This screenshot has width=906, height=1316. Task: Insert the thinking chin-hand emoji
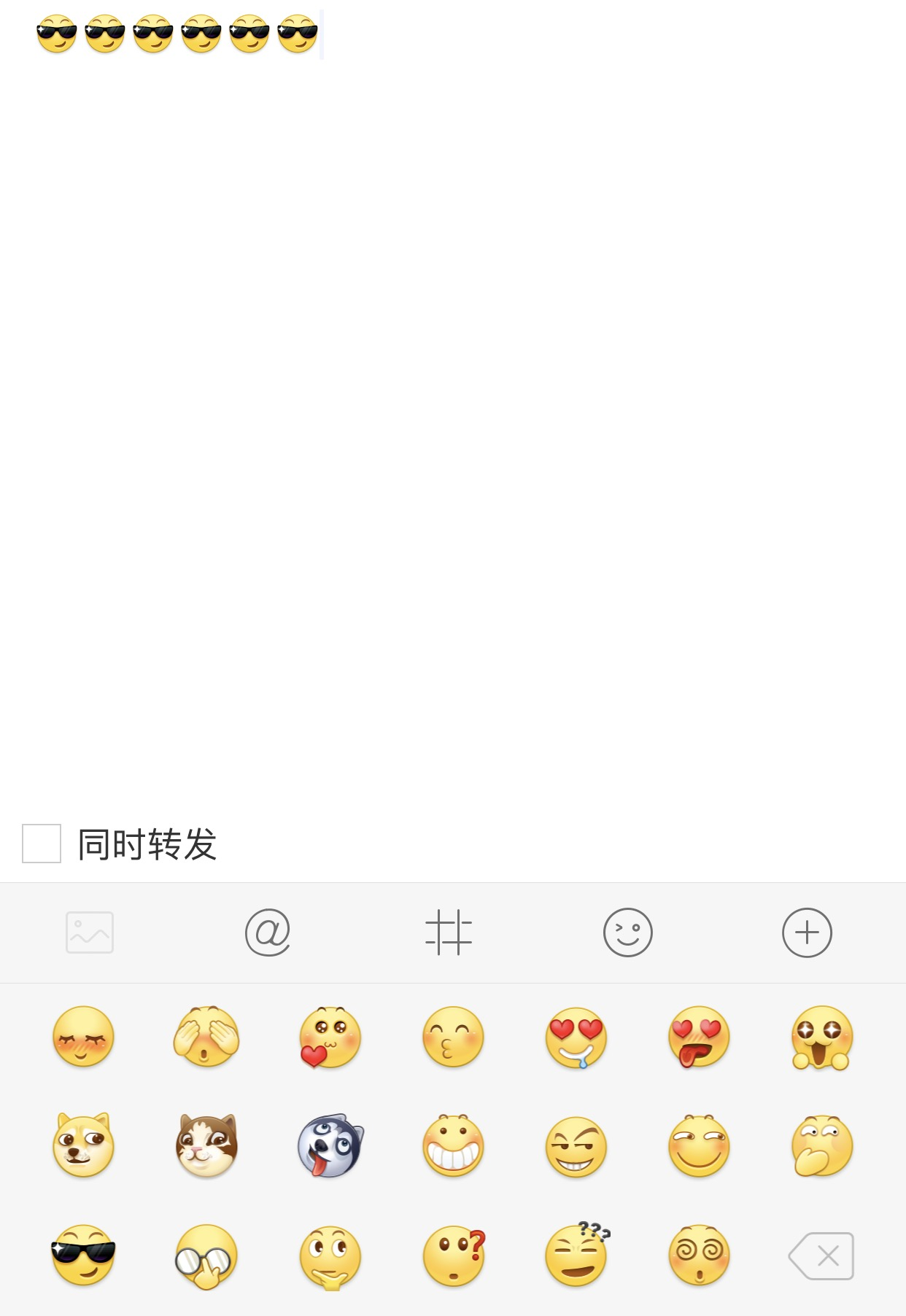(x=330, y=1255)
